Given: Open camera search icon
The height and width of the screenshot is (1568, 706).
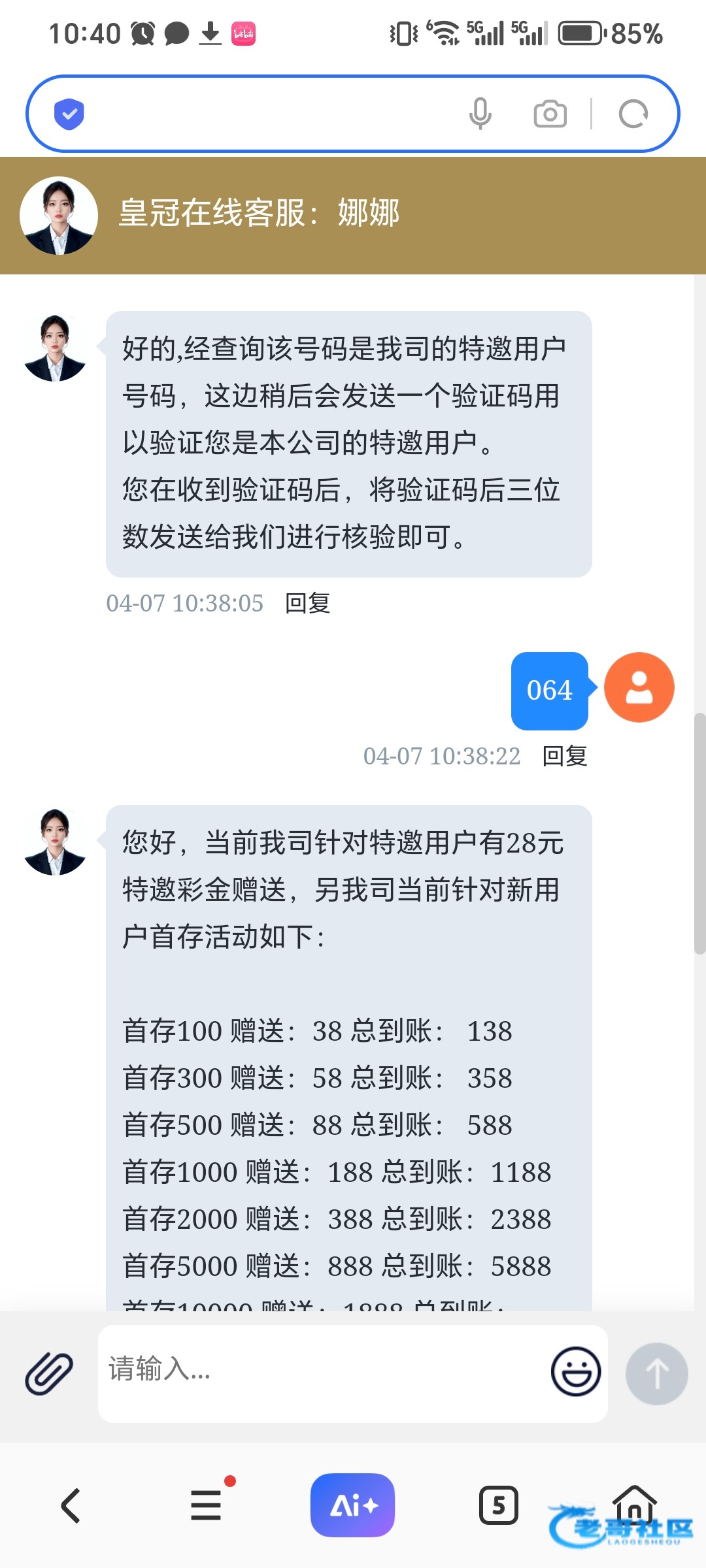Looking at the screenshot, I should point(550,114).
